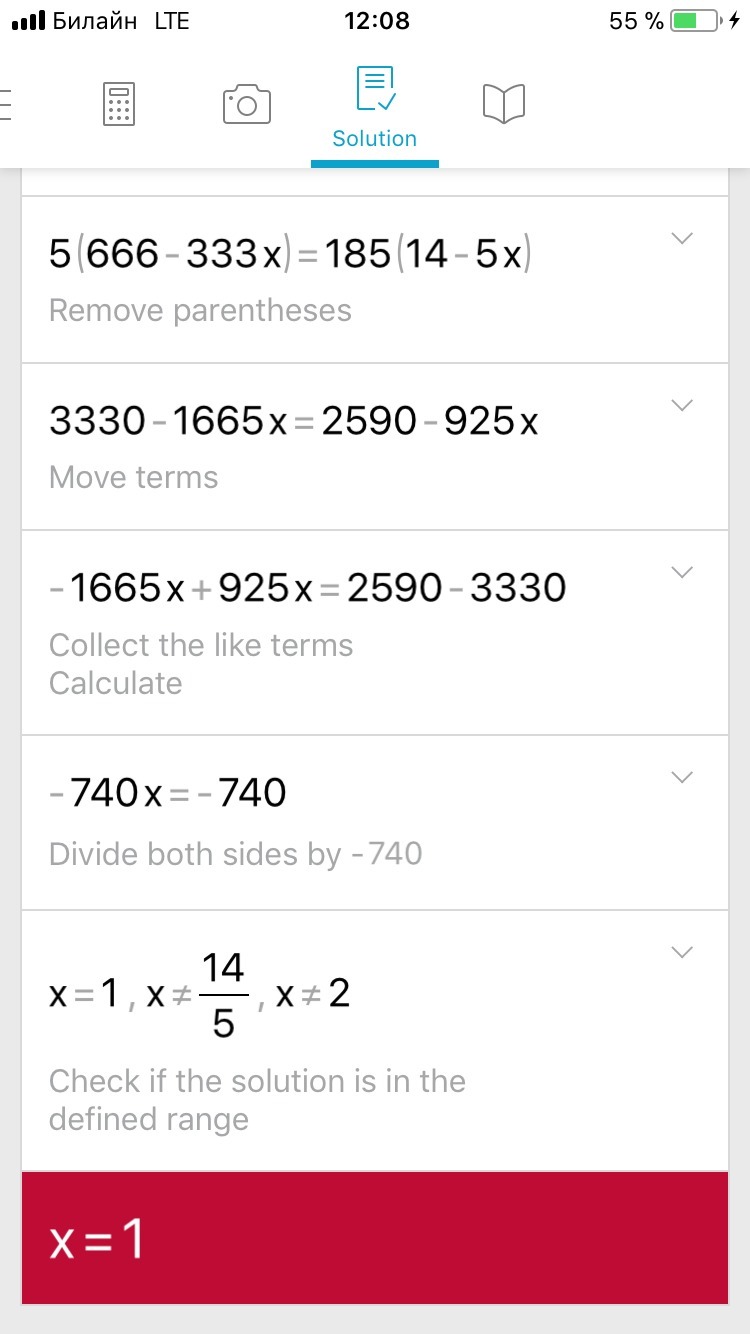Expand the Collect the like terms step
Image resolution: width=750 pixels, height=1334 pixels.
point(682,572)
